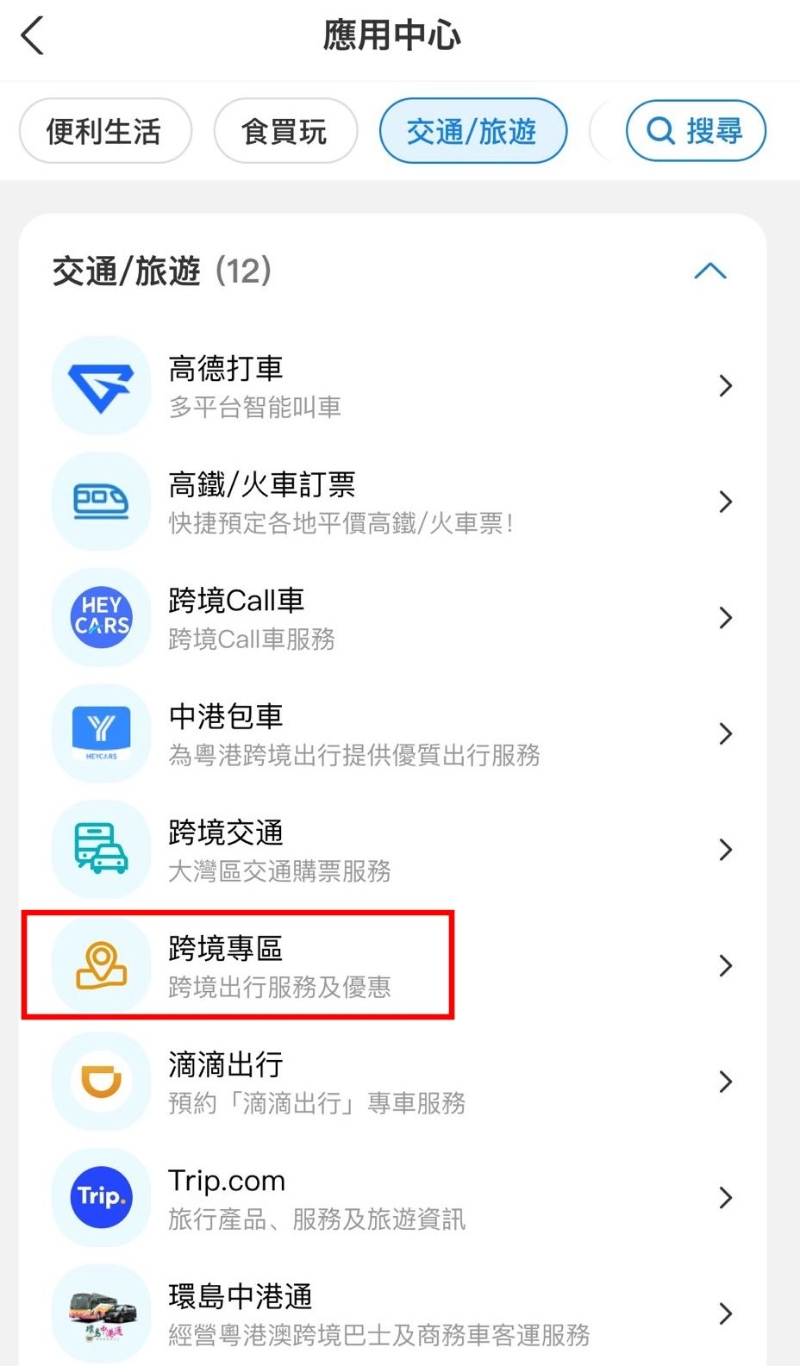Switch to the 便利生活 category
Screen dimensions: 800x1366
pos(104,131)
